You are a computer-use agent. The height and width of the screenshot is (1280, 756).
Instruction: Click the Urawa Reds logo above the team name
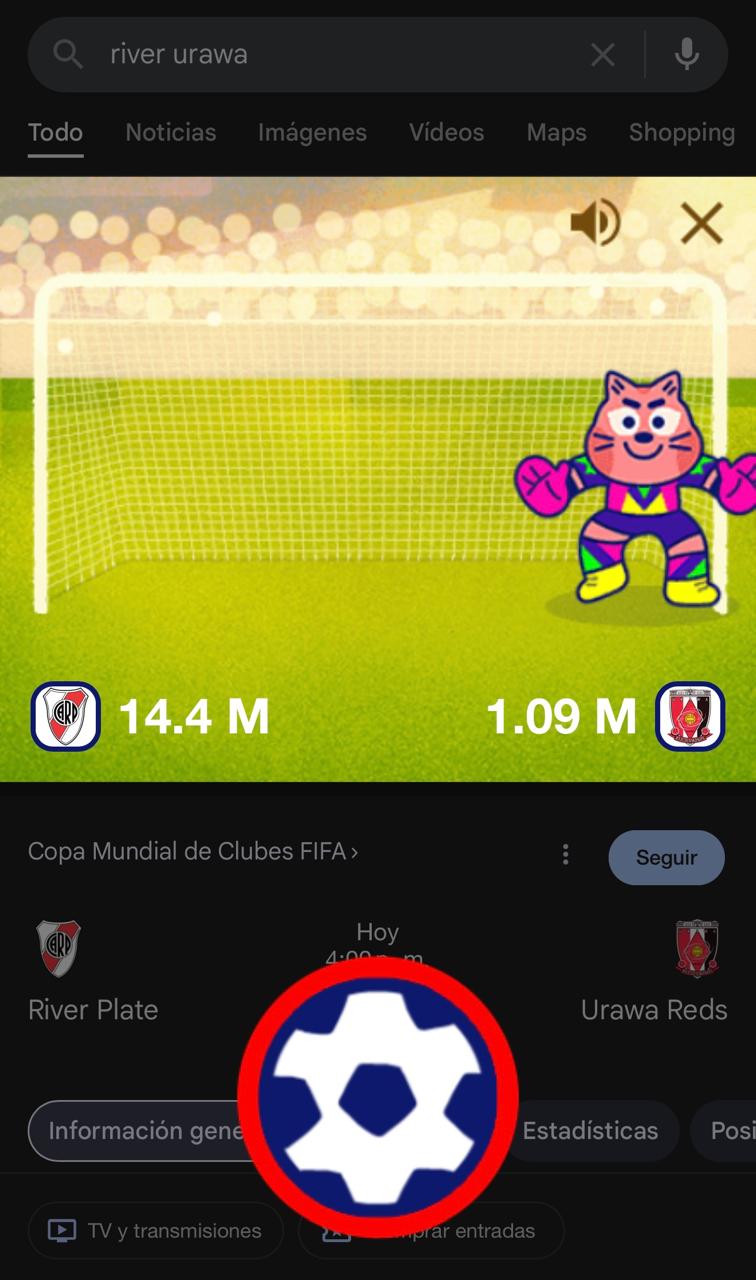[697, 946]
